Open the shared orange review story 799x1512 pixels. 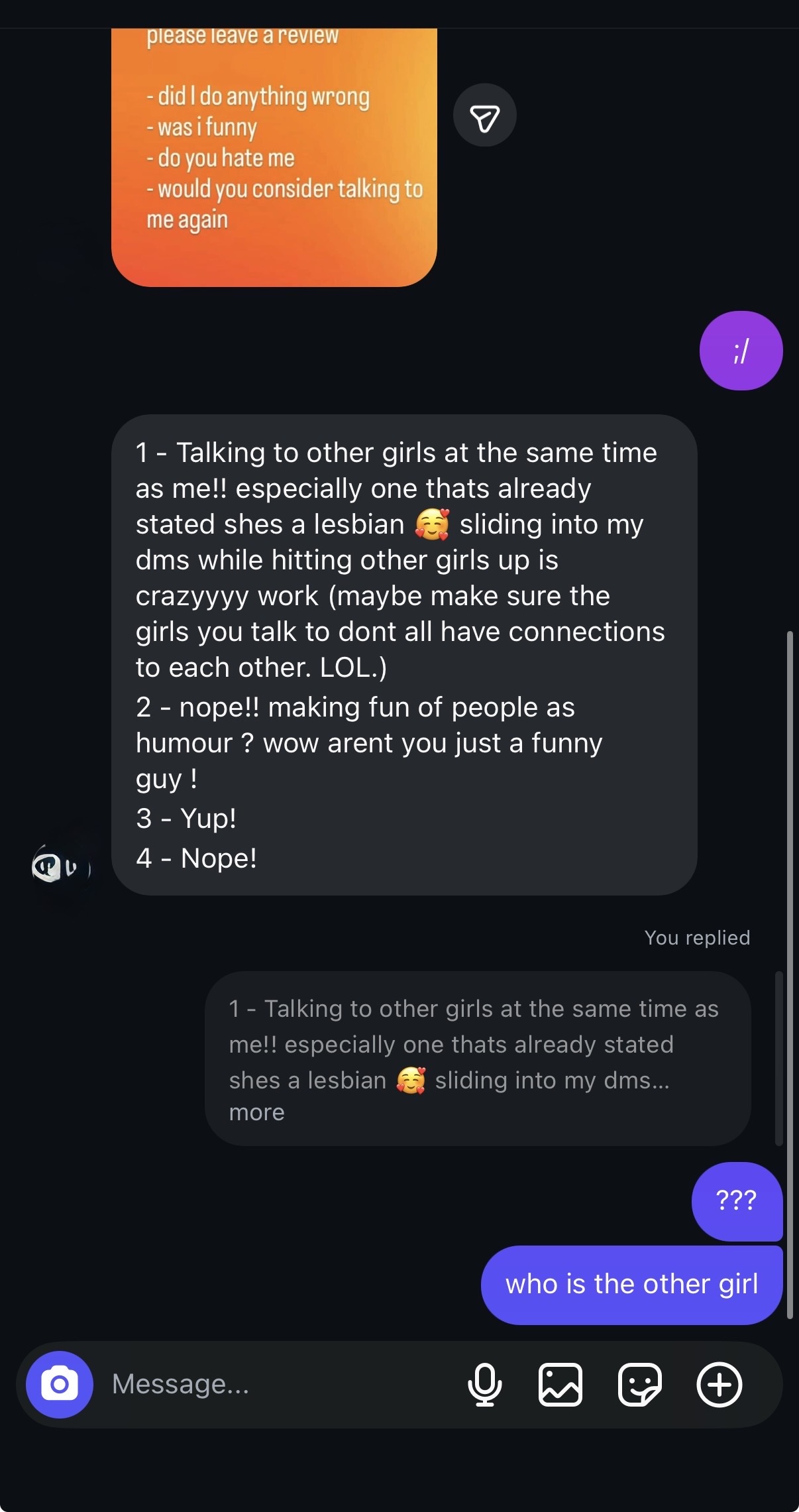[x=274, y=159]
